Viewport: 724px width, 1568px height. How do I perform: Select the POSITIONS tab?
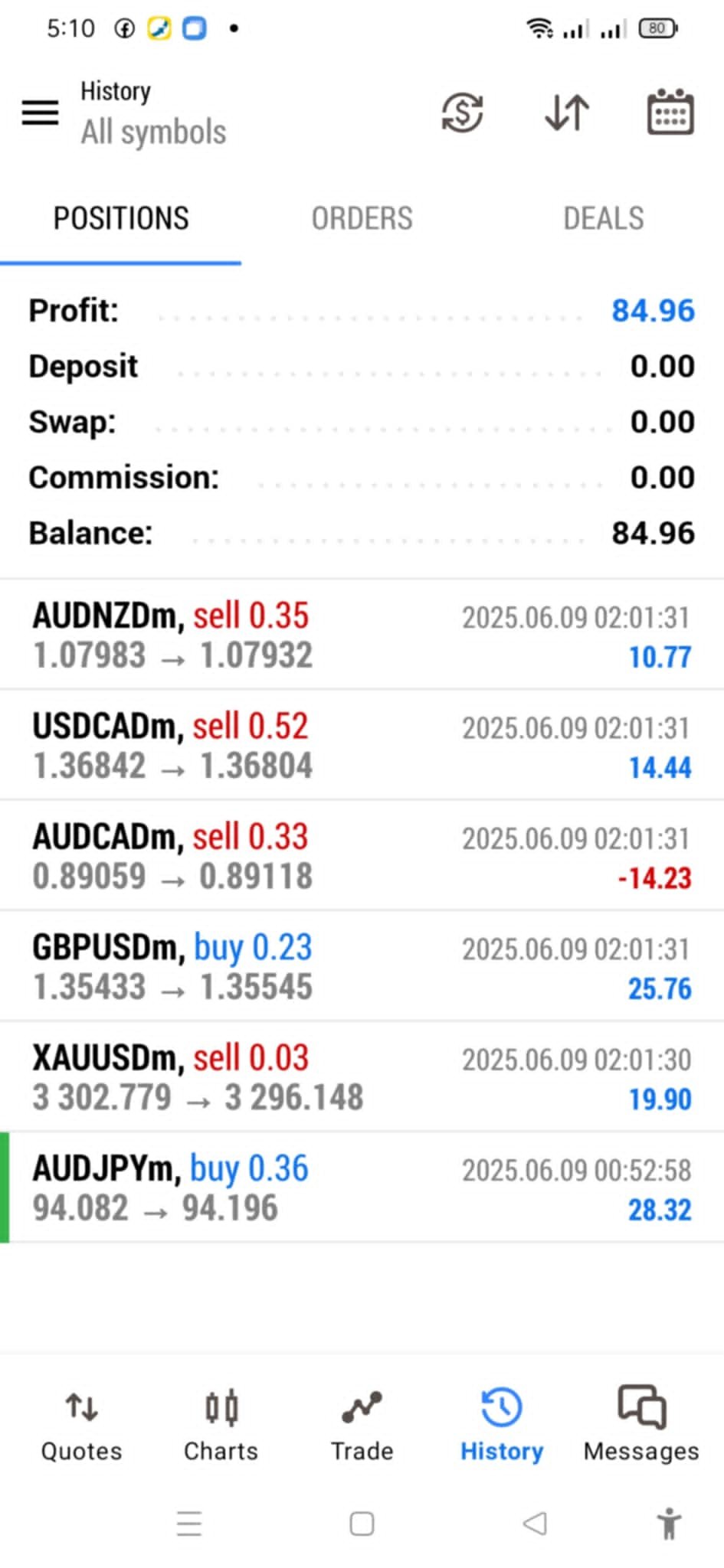(x=121, y=219)
